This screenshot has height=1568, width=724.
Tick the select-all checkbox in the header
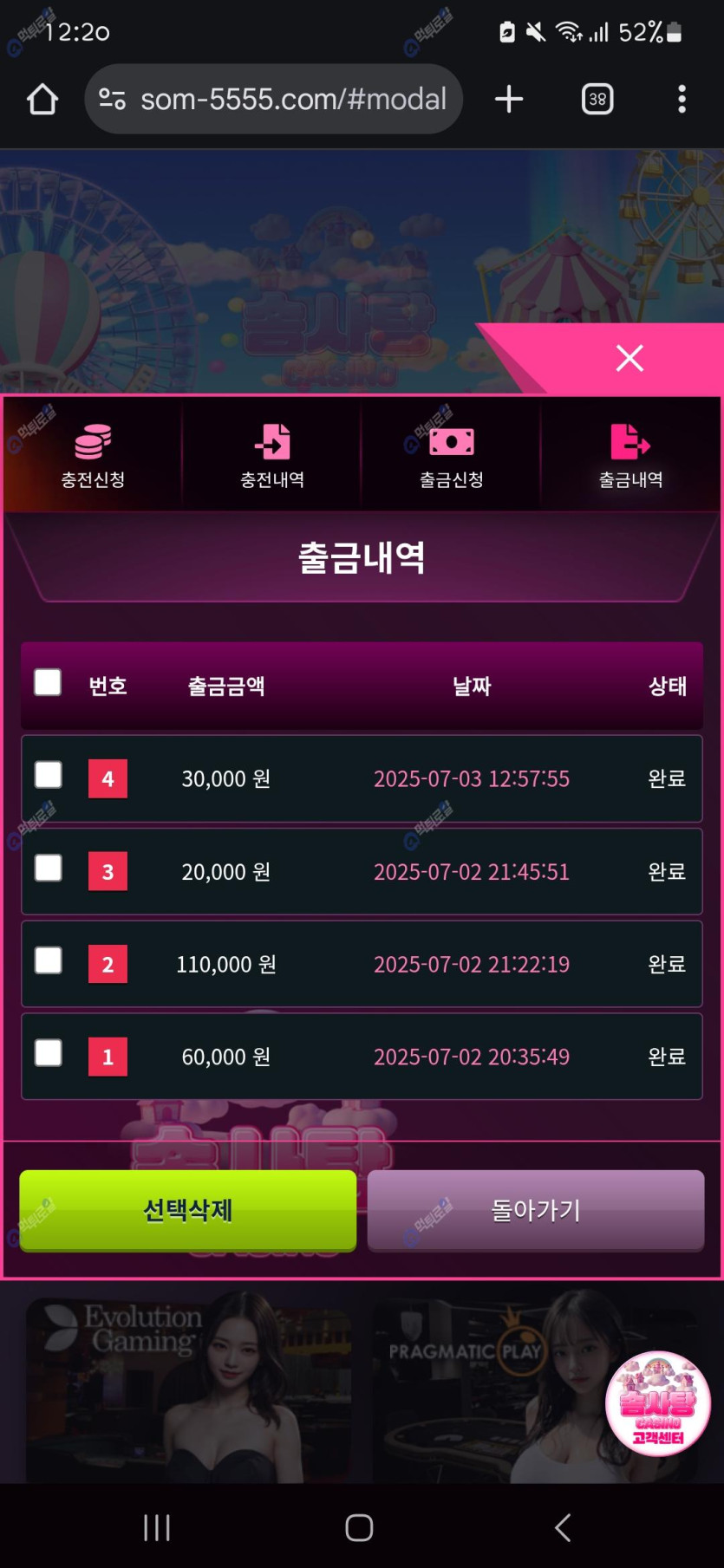pyautogui.click(x=48, y=682)
